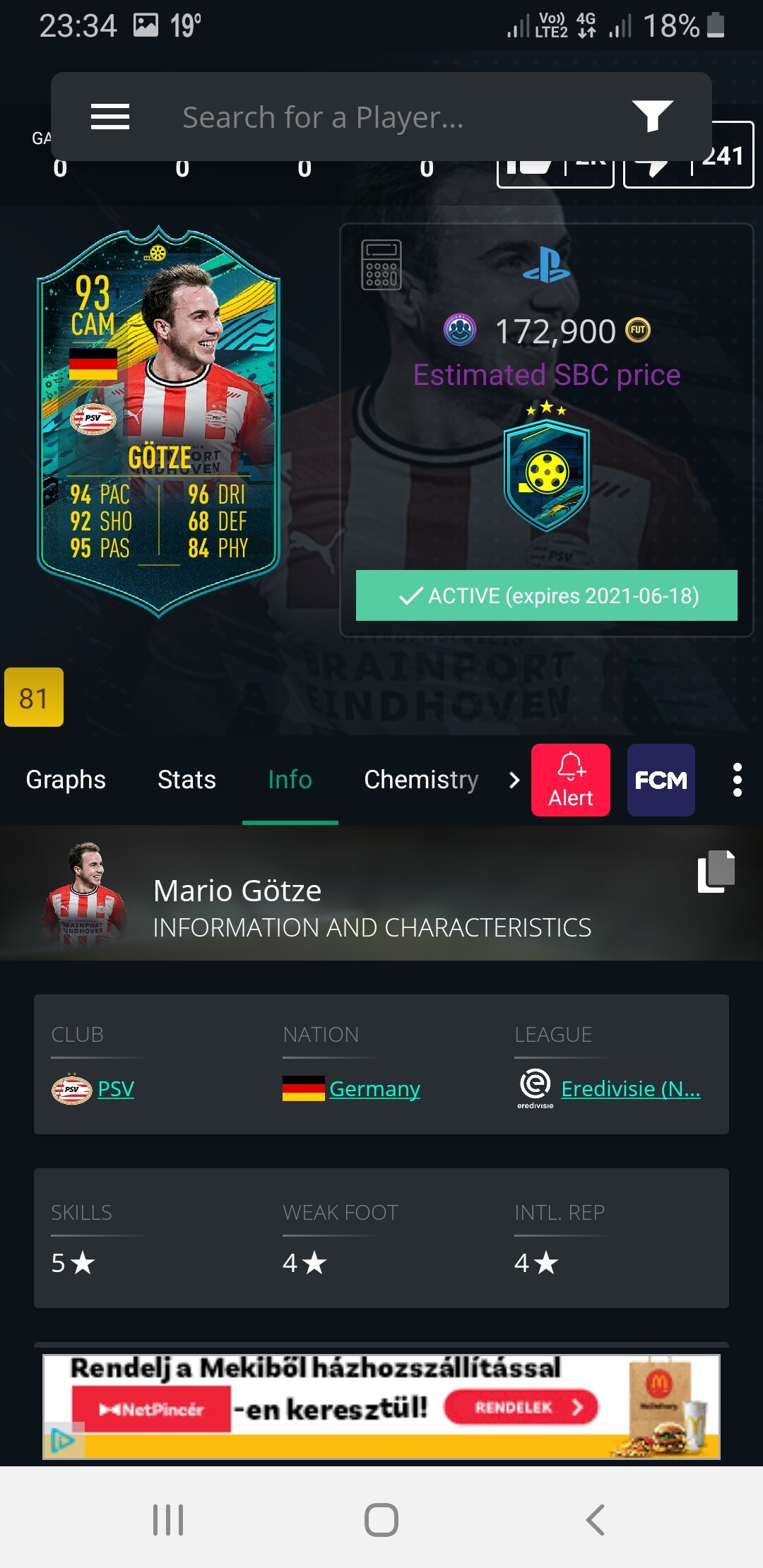Viewport: 763px width, 1568px height.
Task: Select the Info tab
Action: point(290,780)
